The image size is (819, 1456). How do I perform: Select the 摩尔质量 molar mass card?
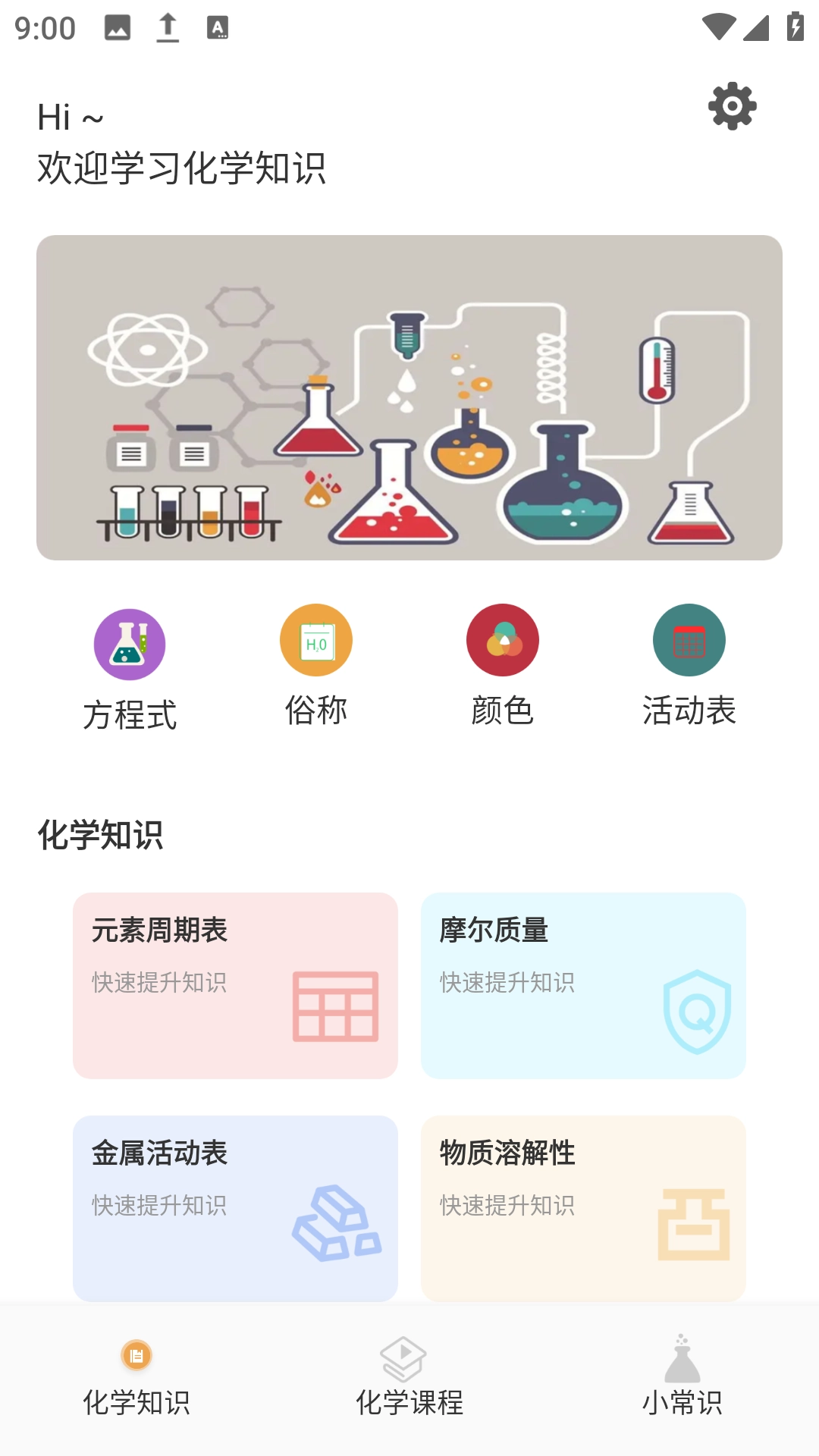coord(583,985)
